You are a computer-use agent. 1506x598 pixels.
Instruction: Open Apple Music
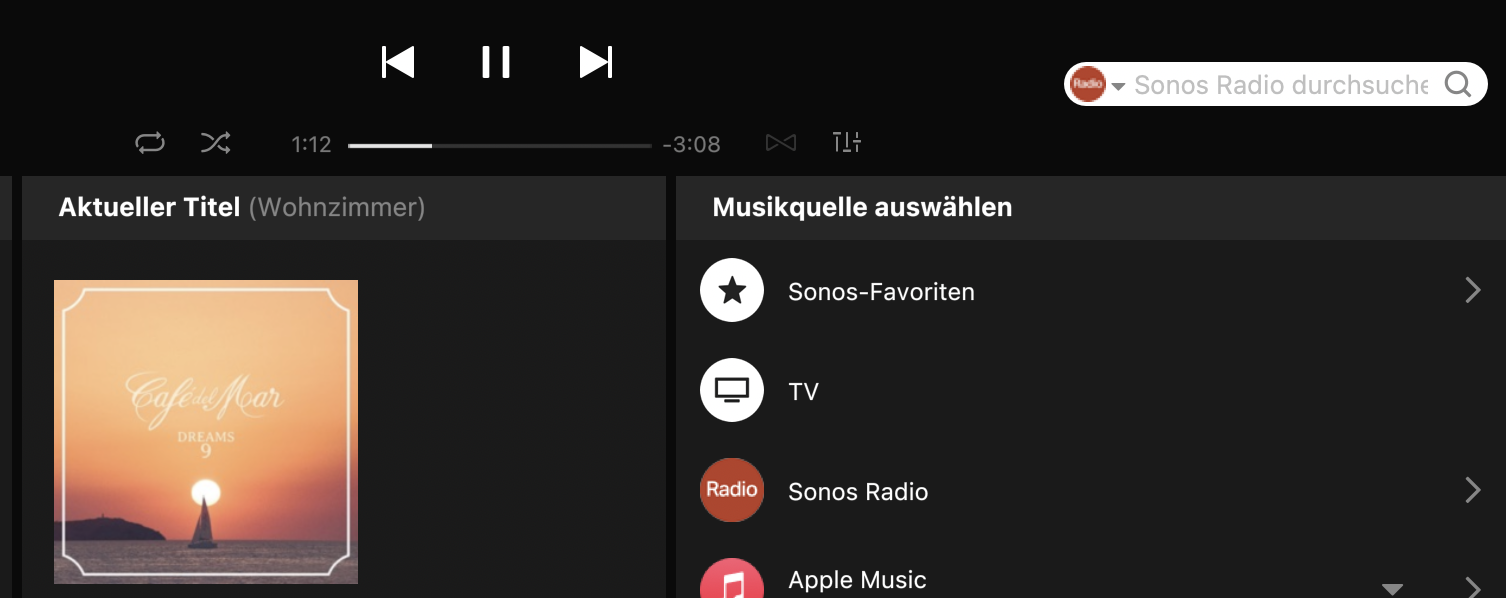[857, 580]
